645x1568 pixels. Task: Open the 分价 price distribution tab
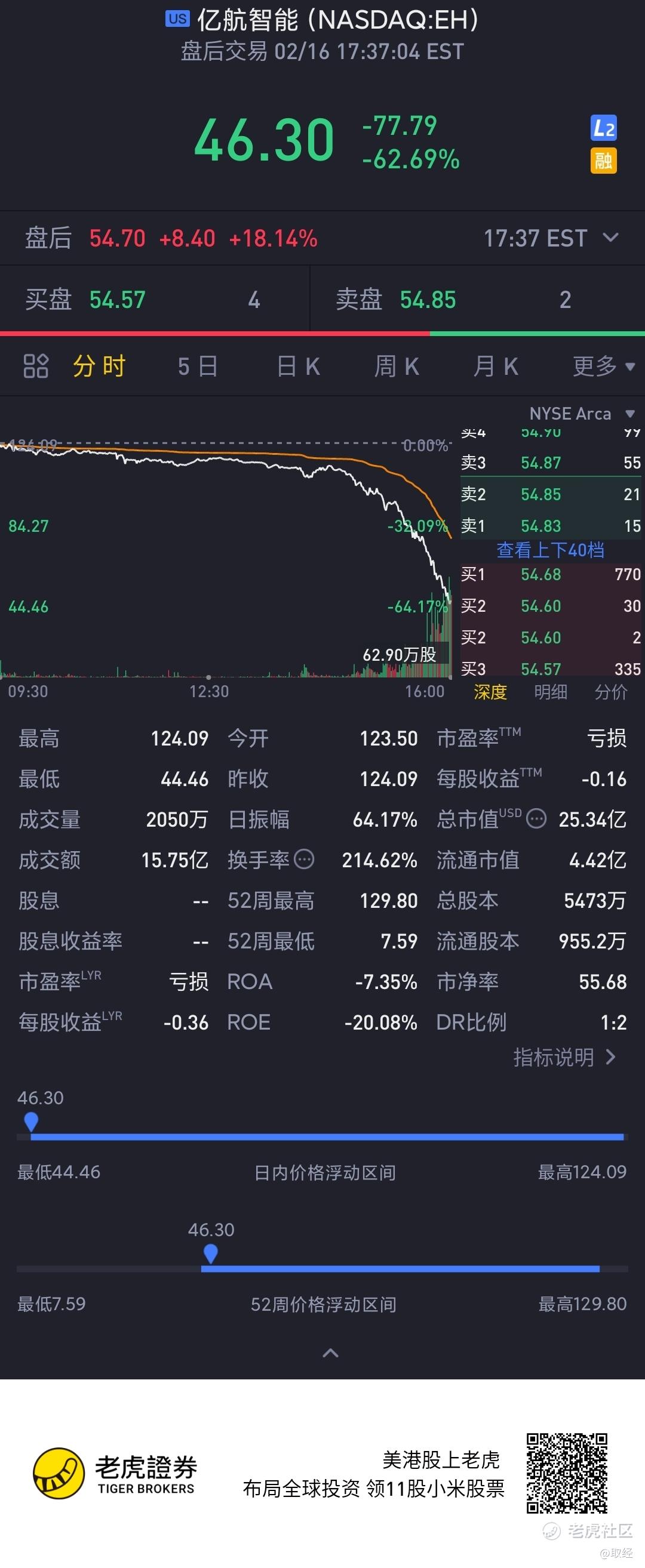610,692
